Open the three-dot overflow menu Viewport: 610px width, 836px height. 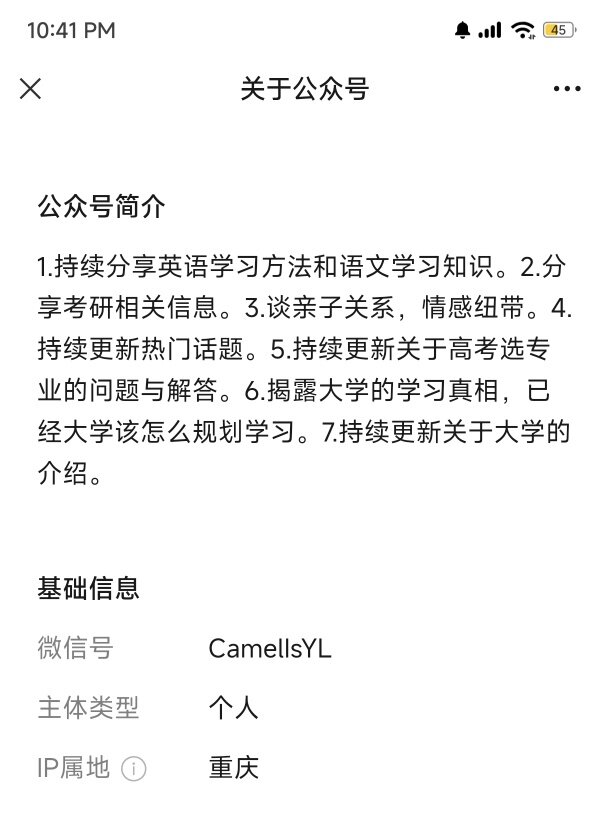click(567, 89)
